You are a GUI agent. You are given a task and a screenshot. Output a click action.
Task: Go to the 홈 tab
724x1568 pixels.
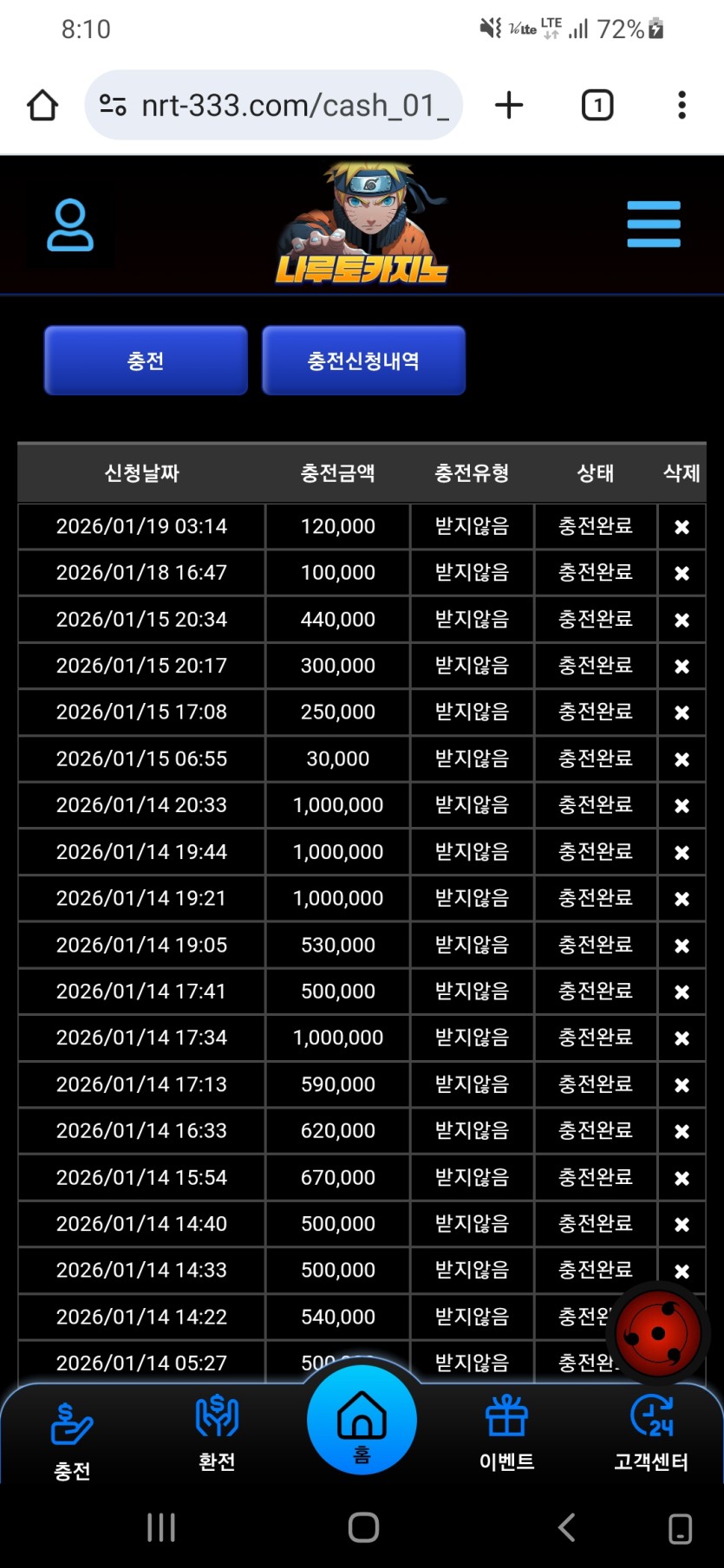(x=362, y=1422)
